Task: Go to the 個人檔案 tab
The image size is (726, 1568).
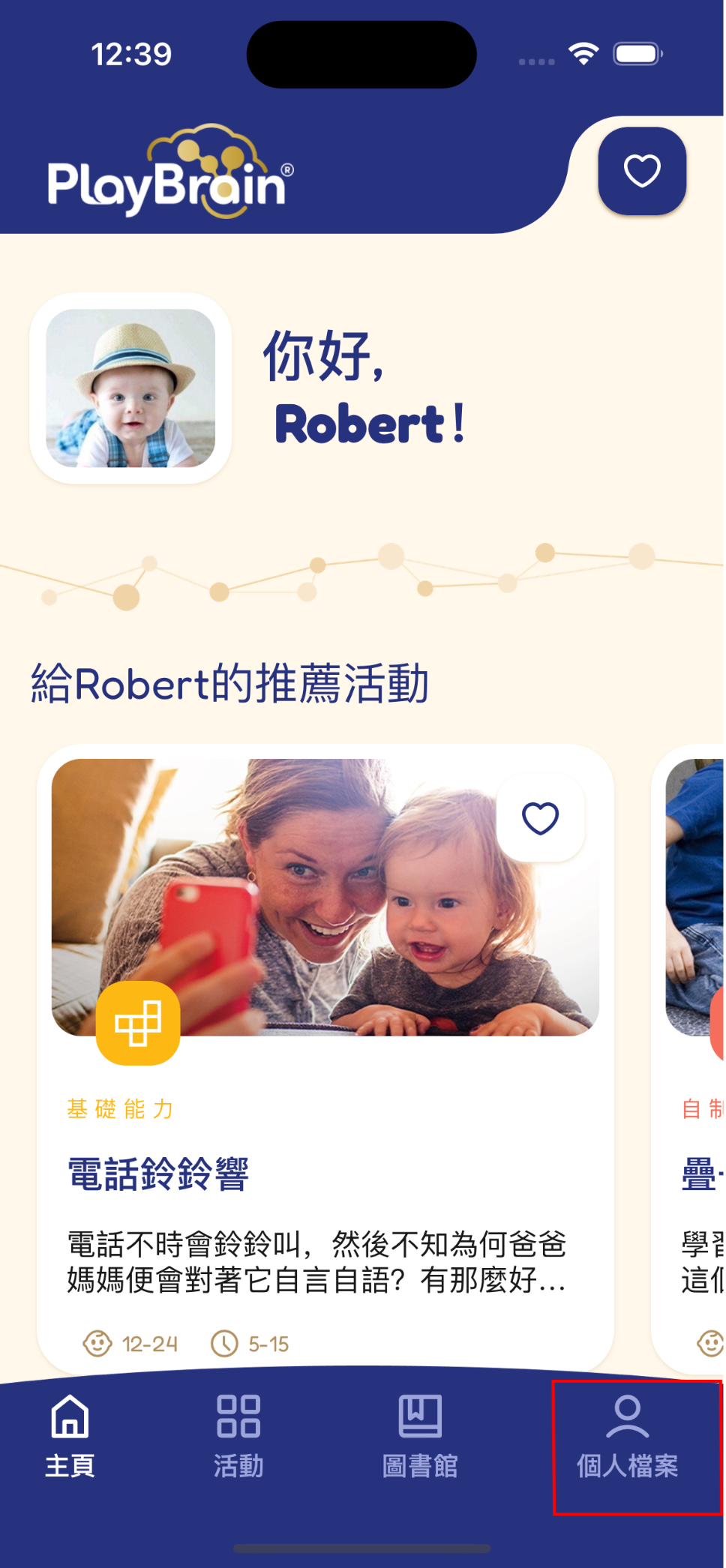Action: point(628,1437)
